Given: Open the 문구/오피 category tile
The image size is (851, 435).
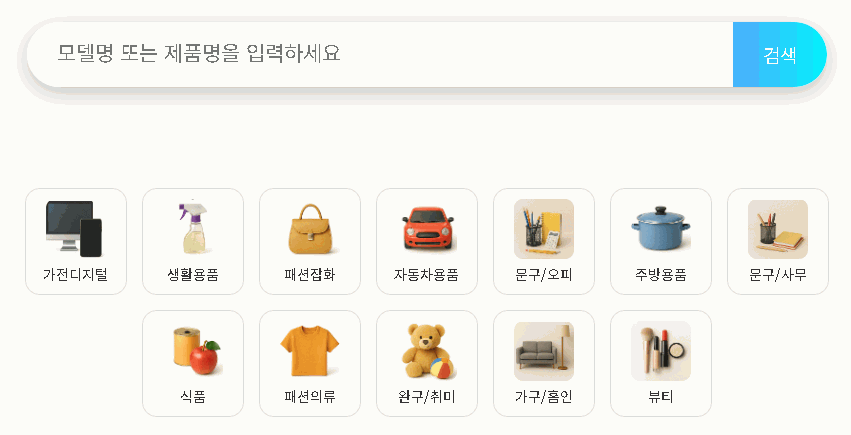Looking at the screenshot, I should (x=544, y=241).
